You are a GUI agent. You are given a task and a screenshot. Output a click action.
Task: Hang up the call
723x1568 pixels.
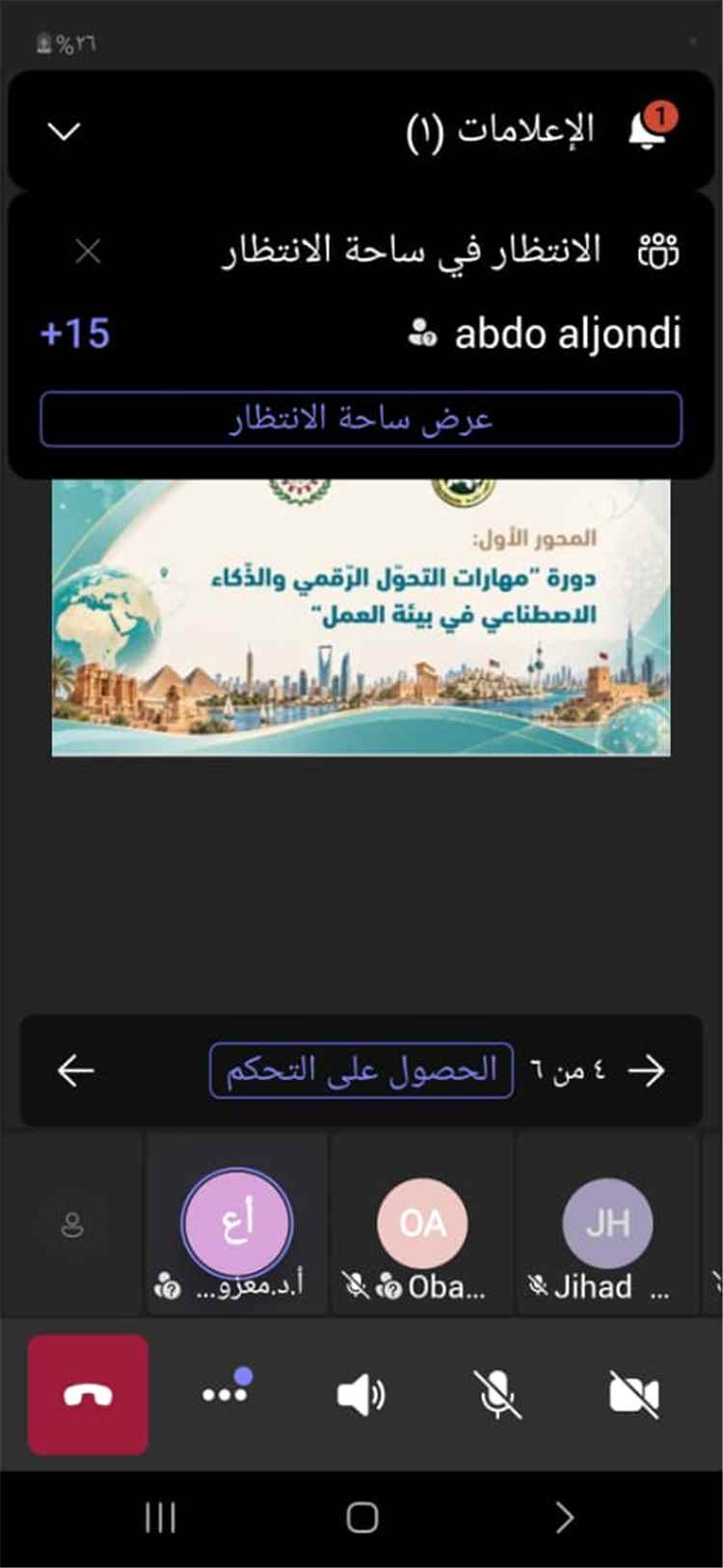[88, 1394]
